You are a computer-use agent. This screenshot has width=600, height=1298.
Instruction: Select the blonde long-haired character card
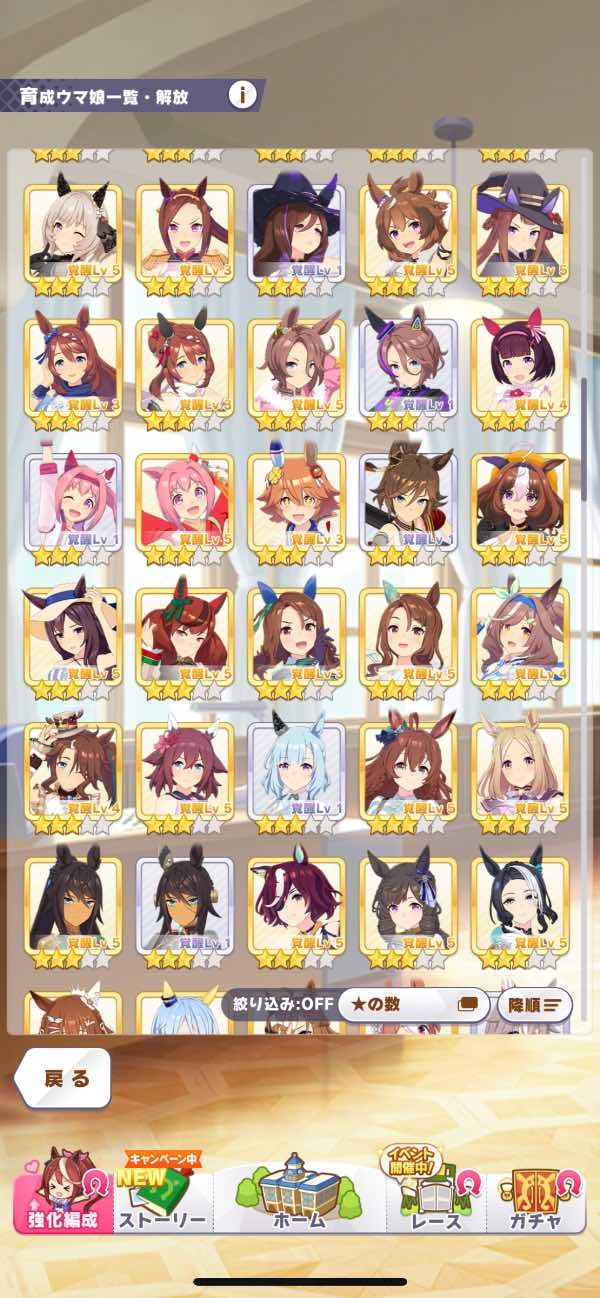coord(520,770)
